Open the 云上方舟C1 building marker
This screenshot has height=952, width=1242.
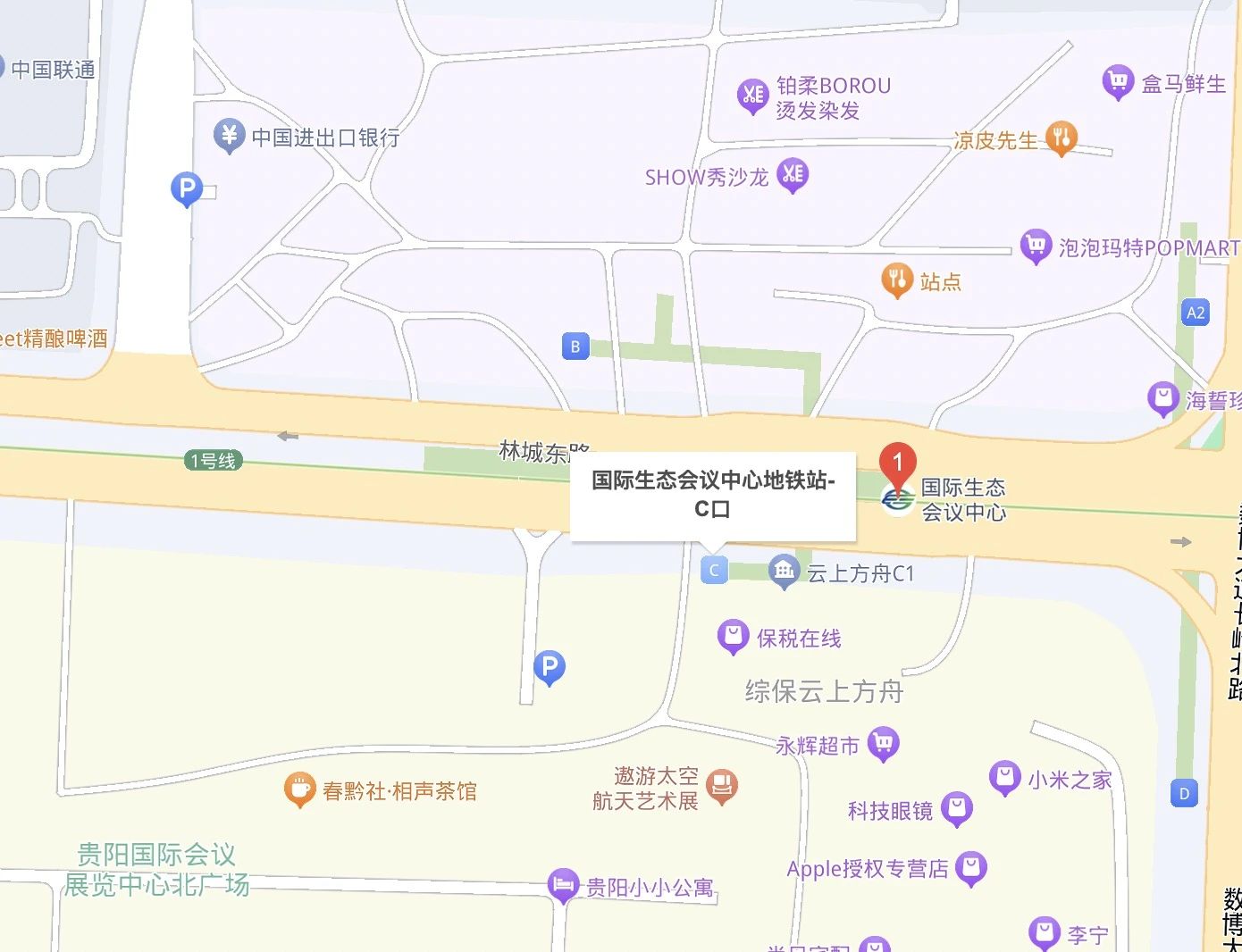(x=784, y=571)
